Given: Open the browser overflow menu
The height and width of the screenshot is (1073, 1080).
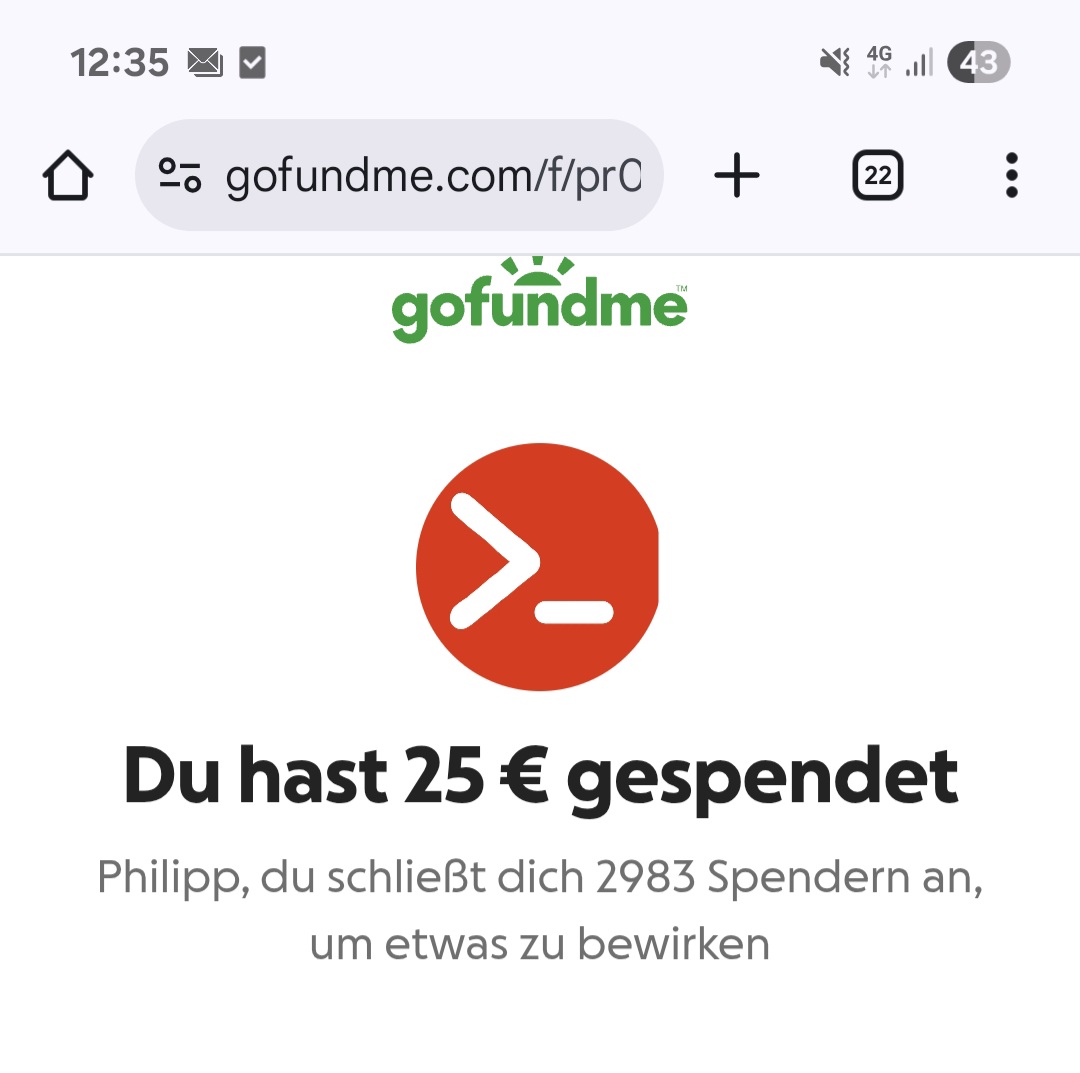Looking at the screenshot, I should [1011, 176].
